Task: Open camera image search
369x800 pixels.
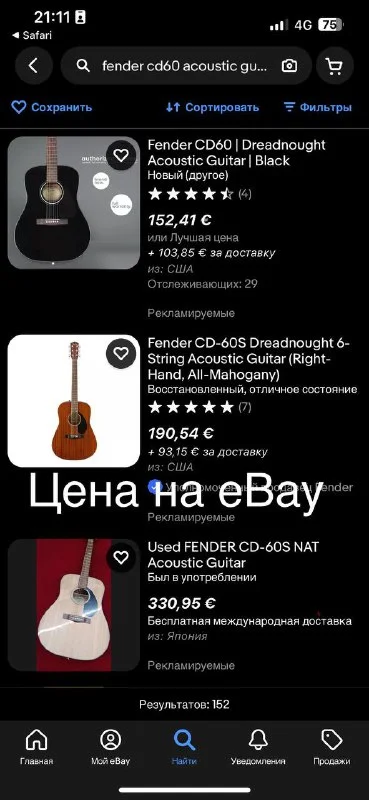Action: pos(289,66)
